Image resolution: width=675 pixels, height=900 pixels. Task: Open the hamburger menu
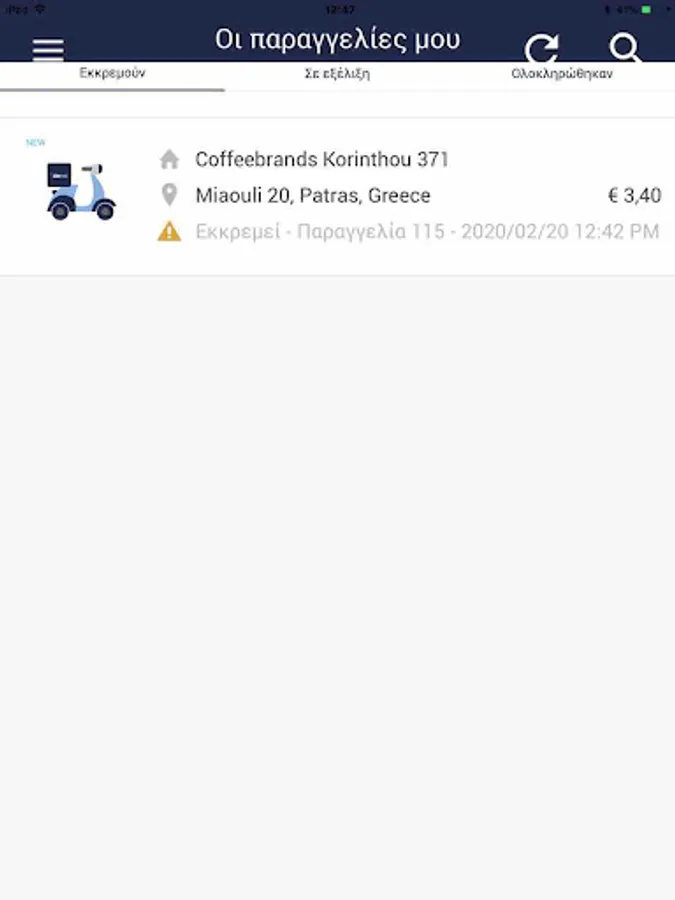(x=48, y=50)
